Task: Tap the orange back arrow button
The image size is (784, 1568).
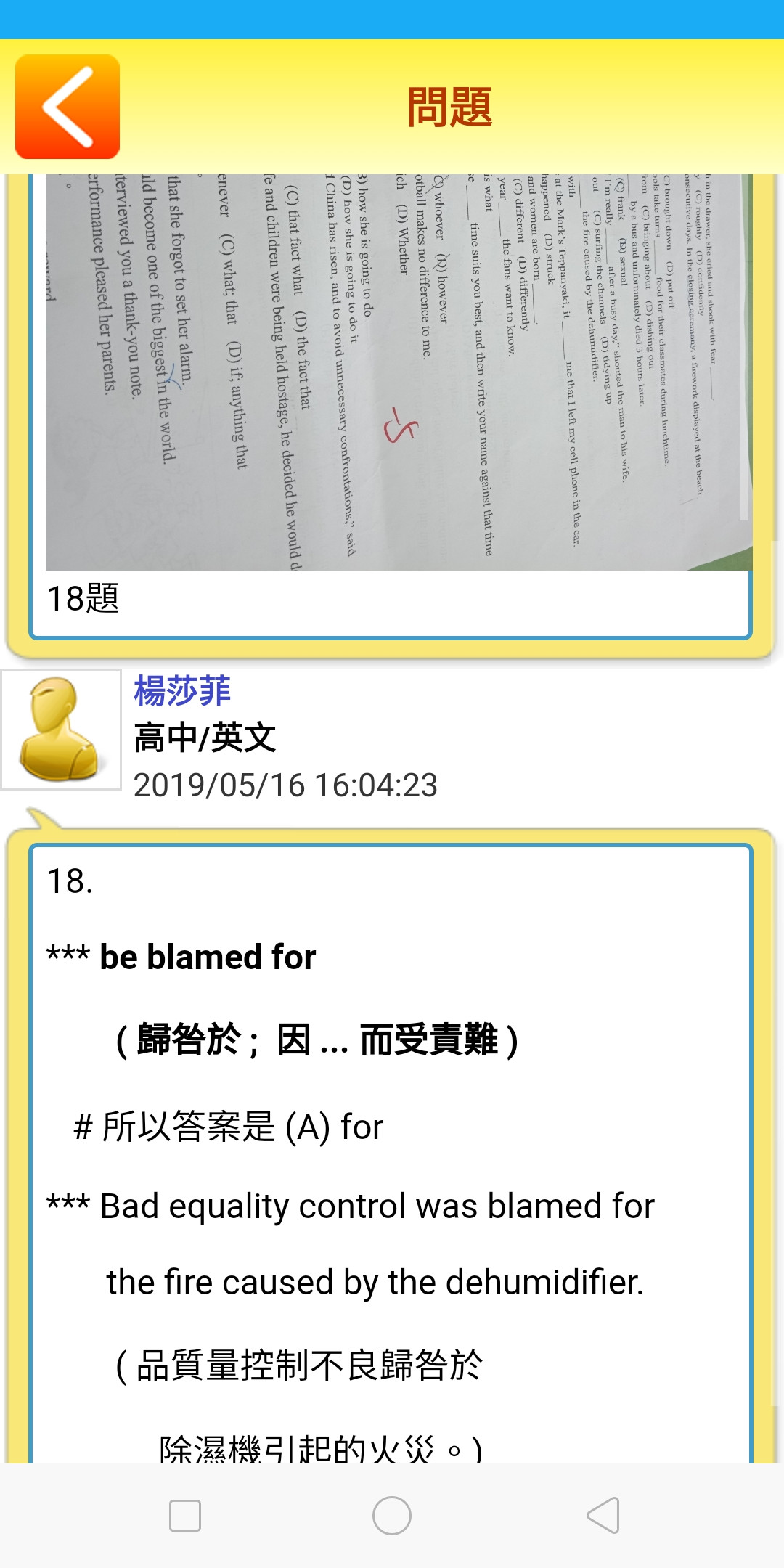Action: 68,107
